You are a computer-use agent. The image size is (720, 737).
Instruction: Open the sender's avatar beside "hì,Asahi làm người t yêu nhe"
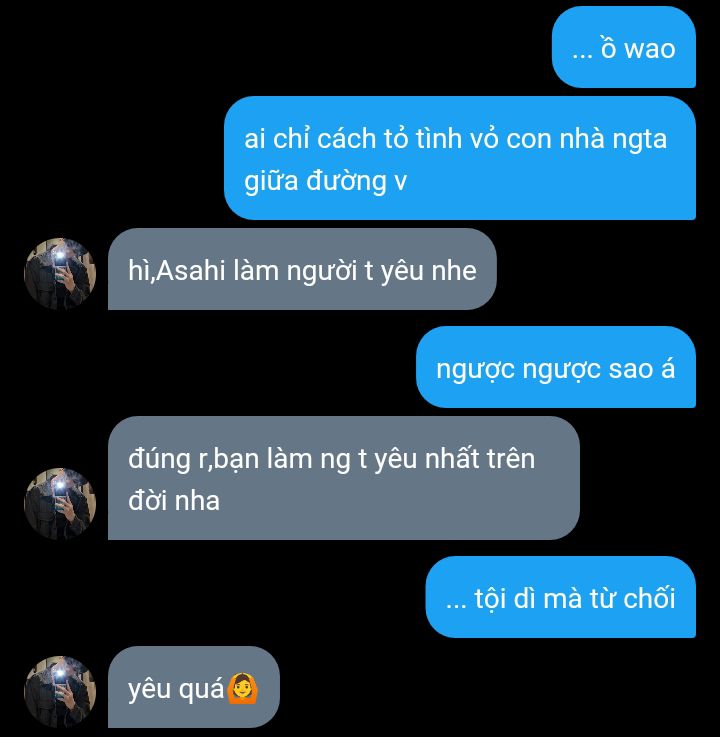pos(60,274)
